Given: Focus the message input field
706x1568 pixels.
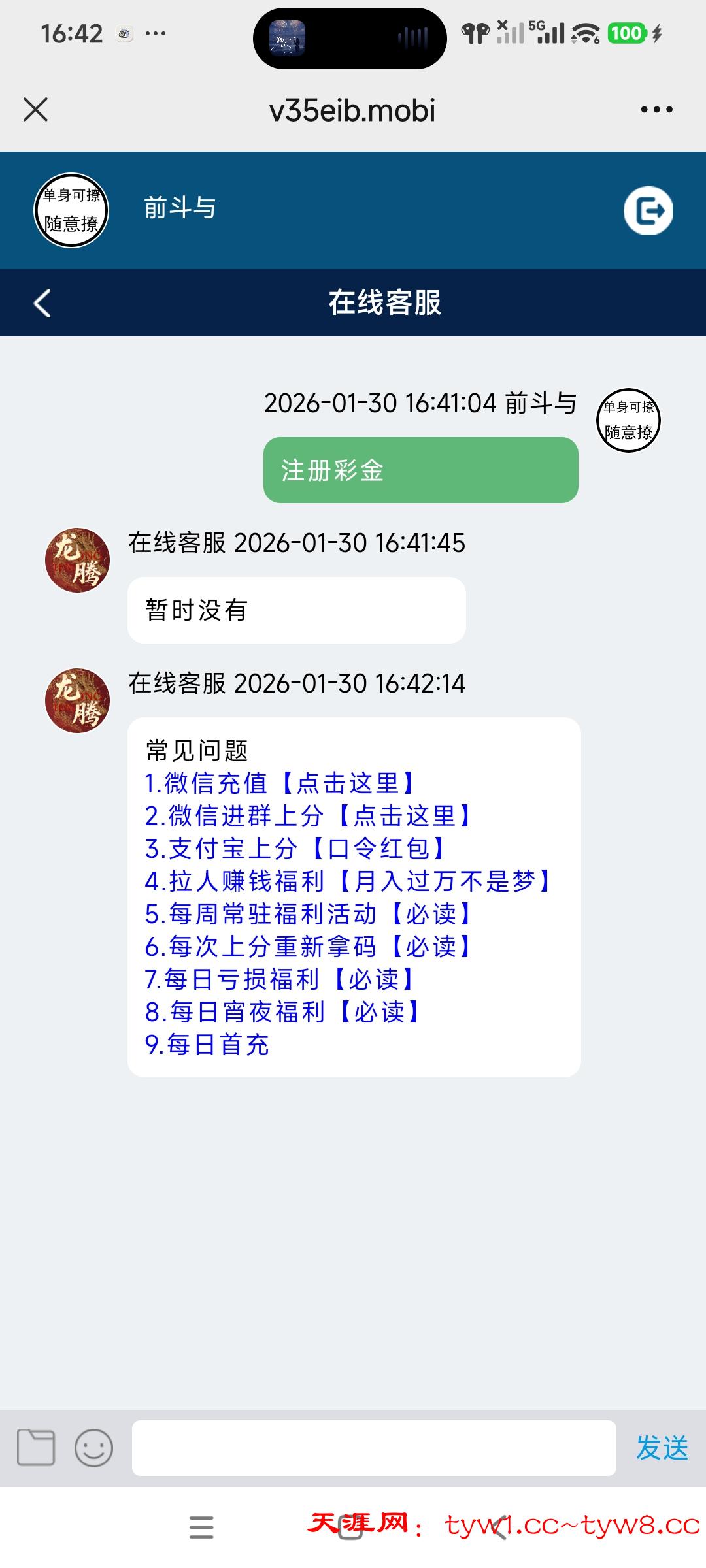Looking at the screenshot, I should click(374, 1448).
